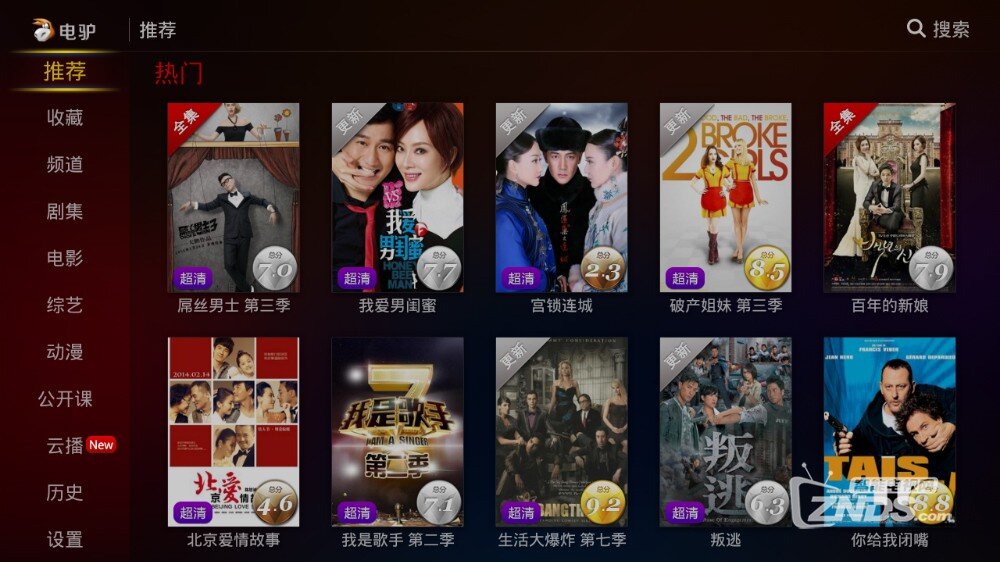Open the title 百年的新娘
Screen dimensions: 1000x562
[x=889, y=198]
